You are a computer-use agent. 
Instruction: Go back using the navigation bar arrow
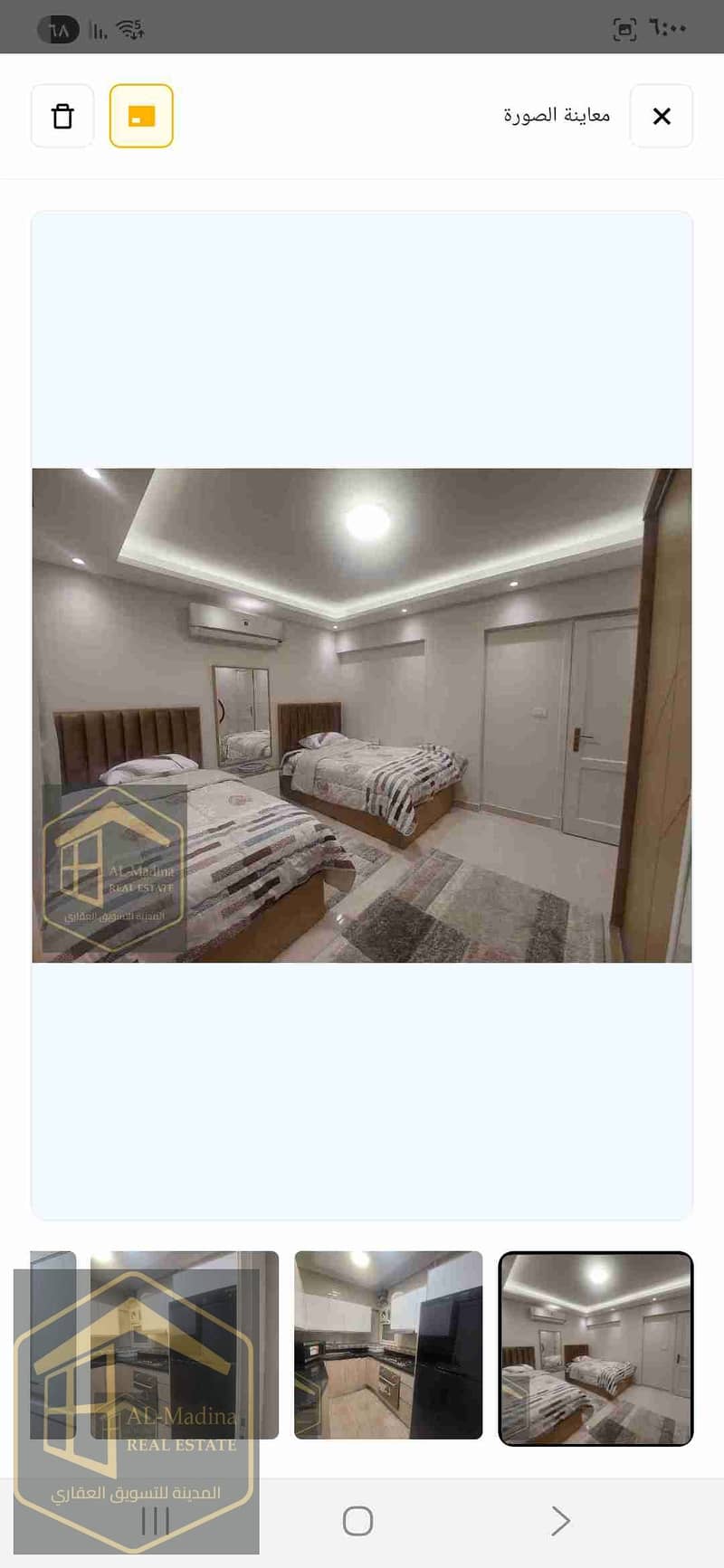pos(560,1521)
